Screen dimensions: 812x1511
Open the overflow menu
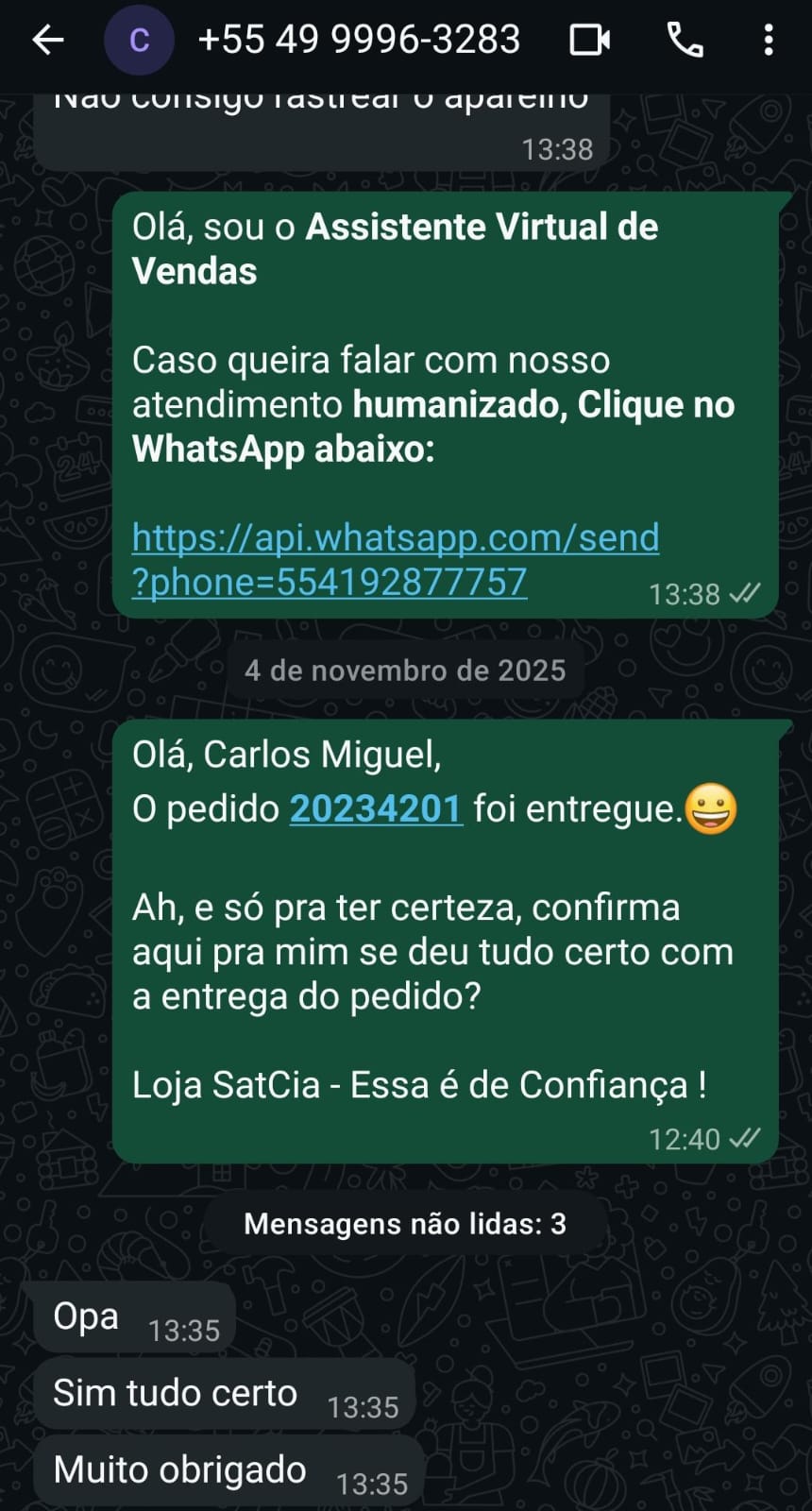point(769,40)
